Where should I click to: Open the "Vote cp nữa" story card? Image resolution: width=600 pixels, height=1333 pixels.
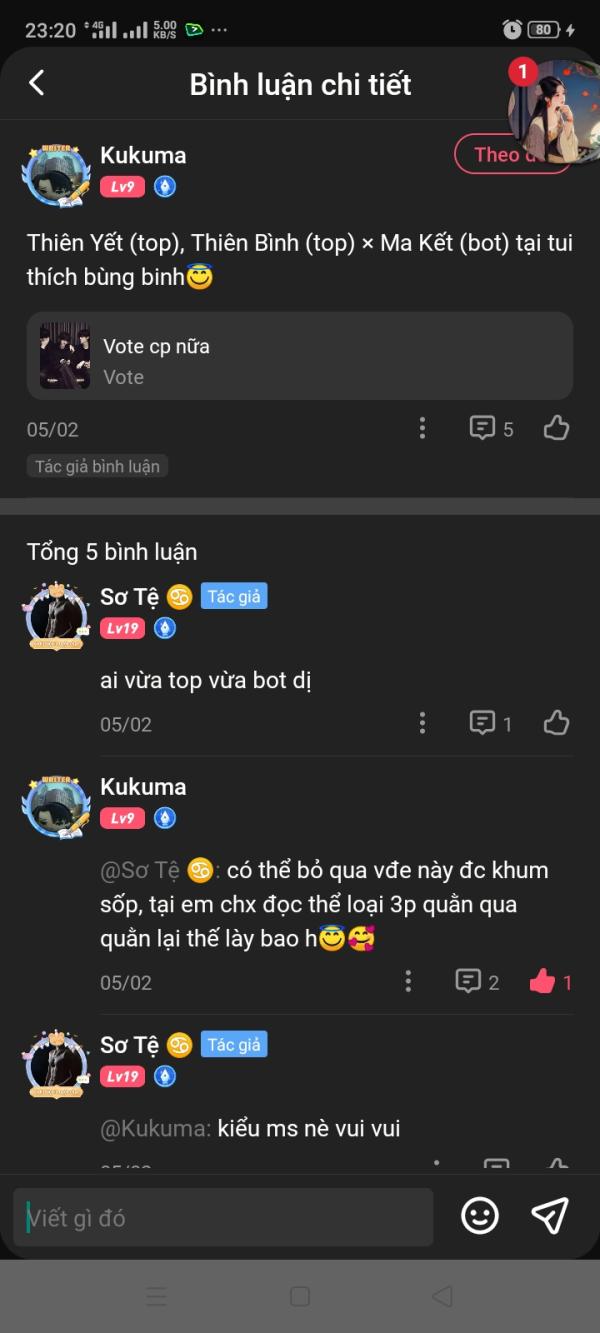tap(300, 356)
